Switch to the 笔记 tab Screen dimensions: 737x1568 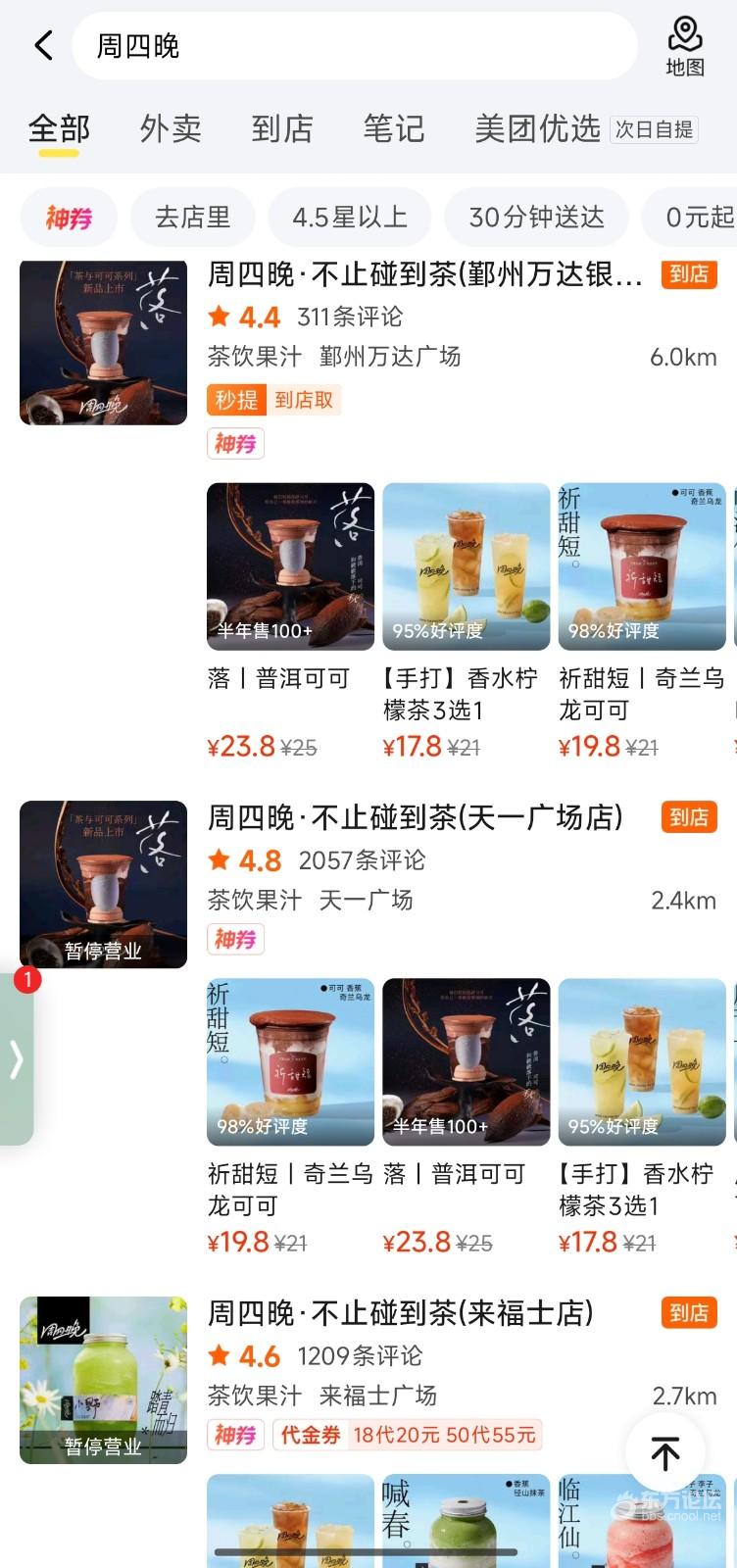(x=394, y=128)
